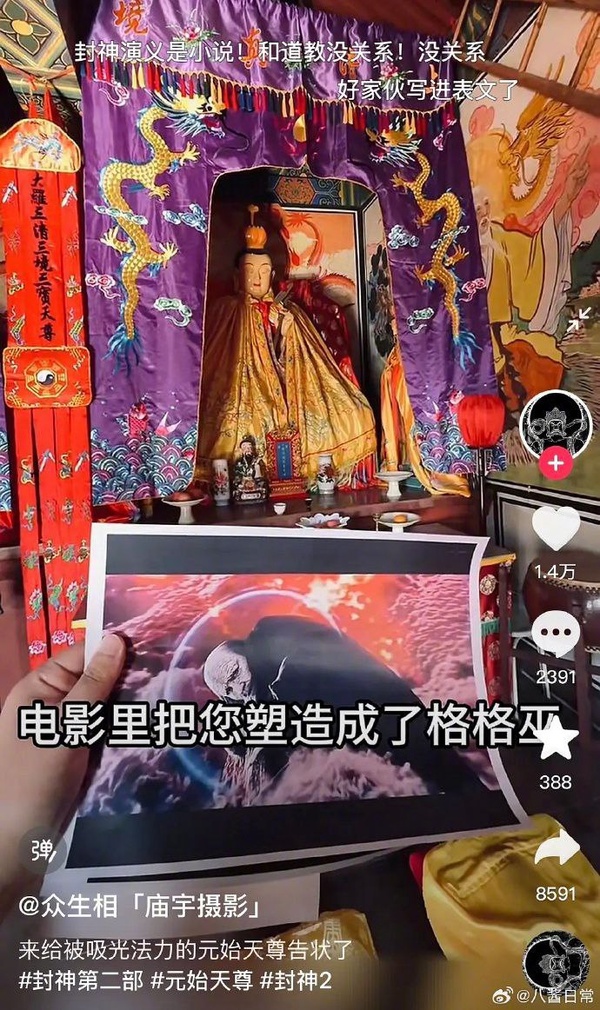The height and width of the screenshot is (1010, 600).
Task: Enter full screen with the expand arrows
Action: 578,320
